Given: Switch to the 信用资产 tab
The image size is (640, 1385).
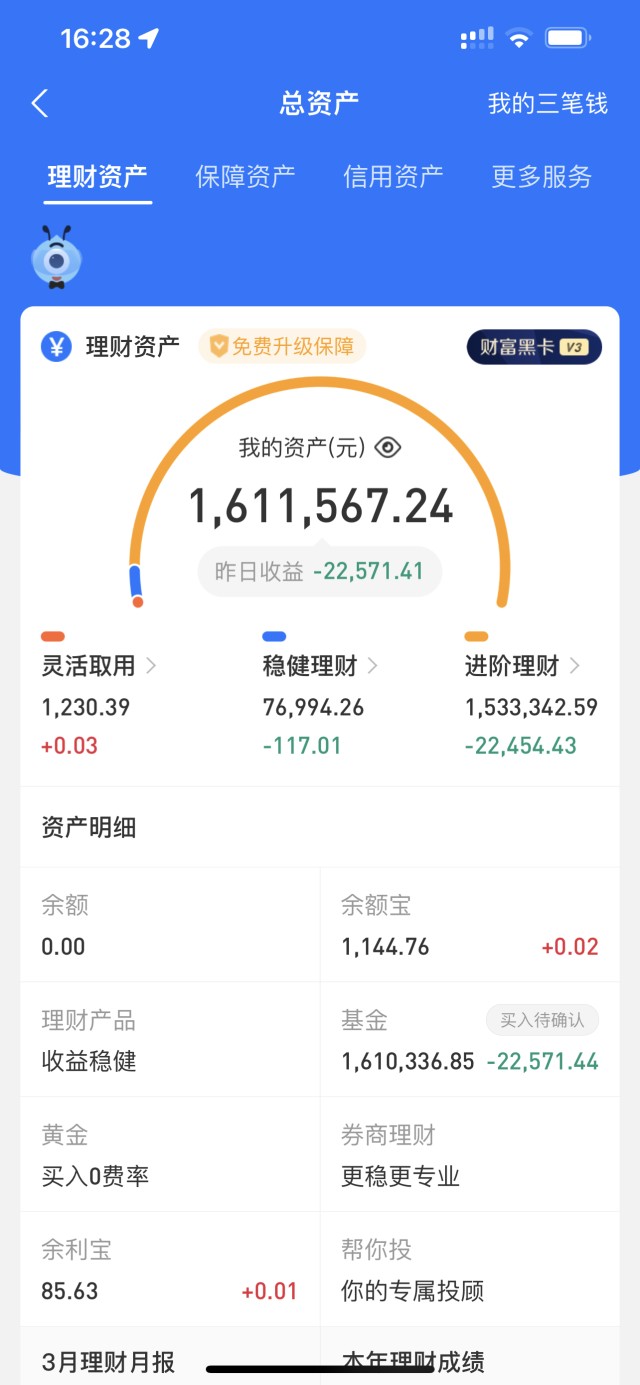Looking at the screenshot, I should coord(393,177).
